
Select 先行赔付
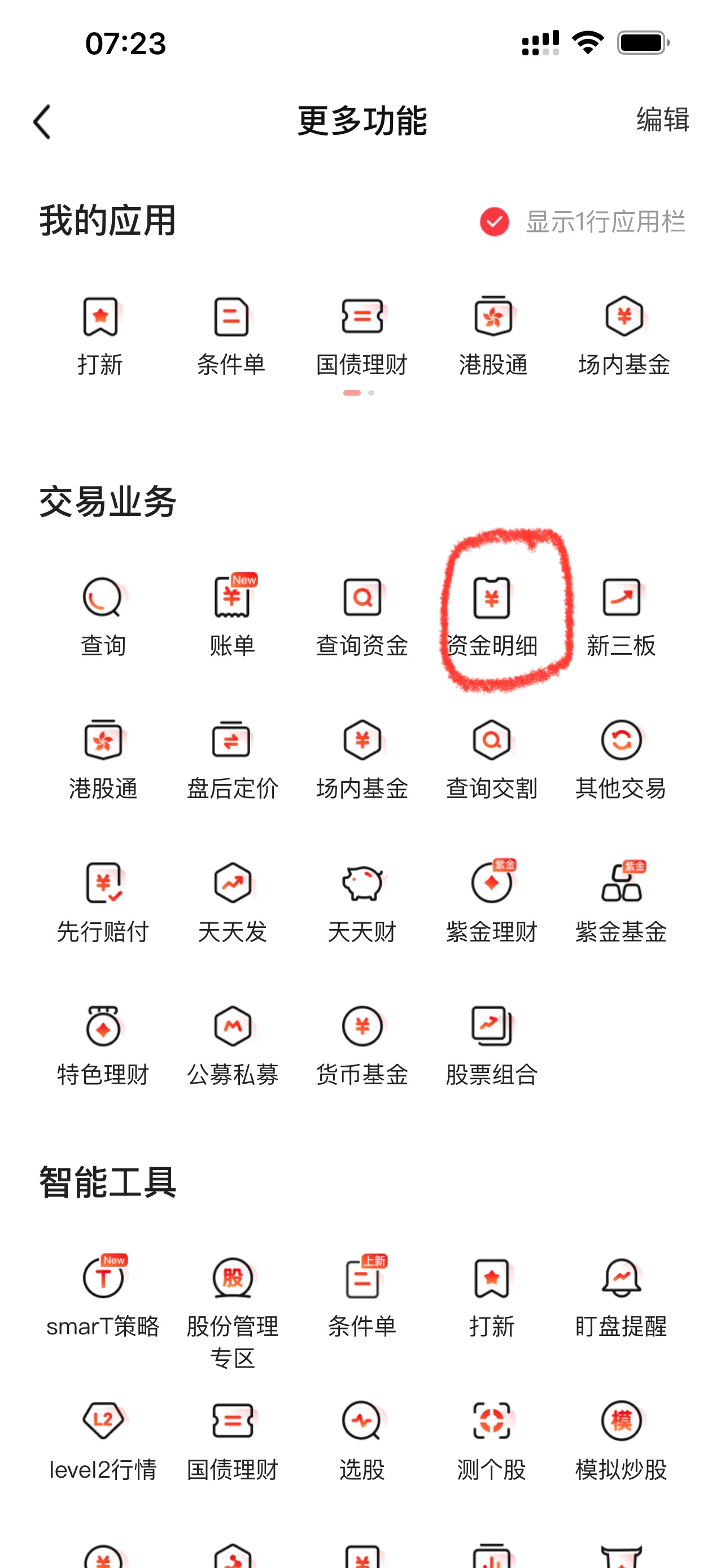point(102,902)
